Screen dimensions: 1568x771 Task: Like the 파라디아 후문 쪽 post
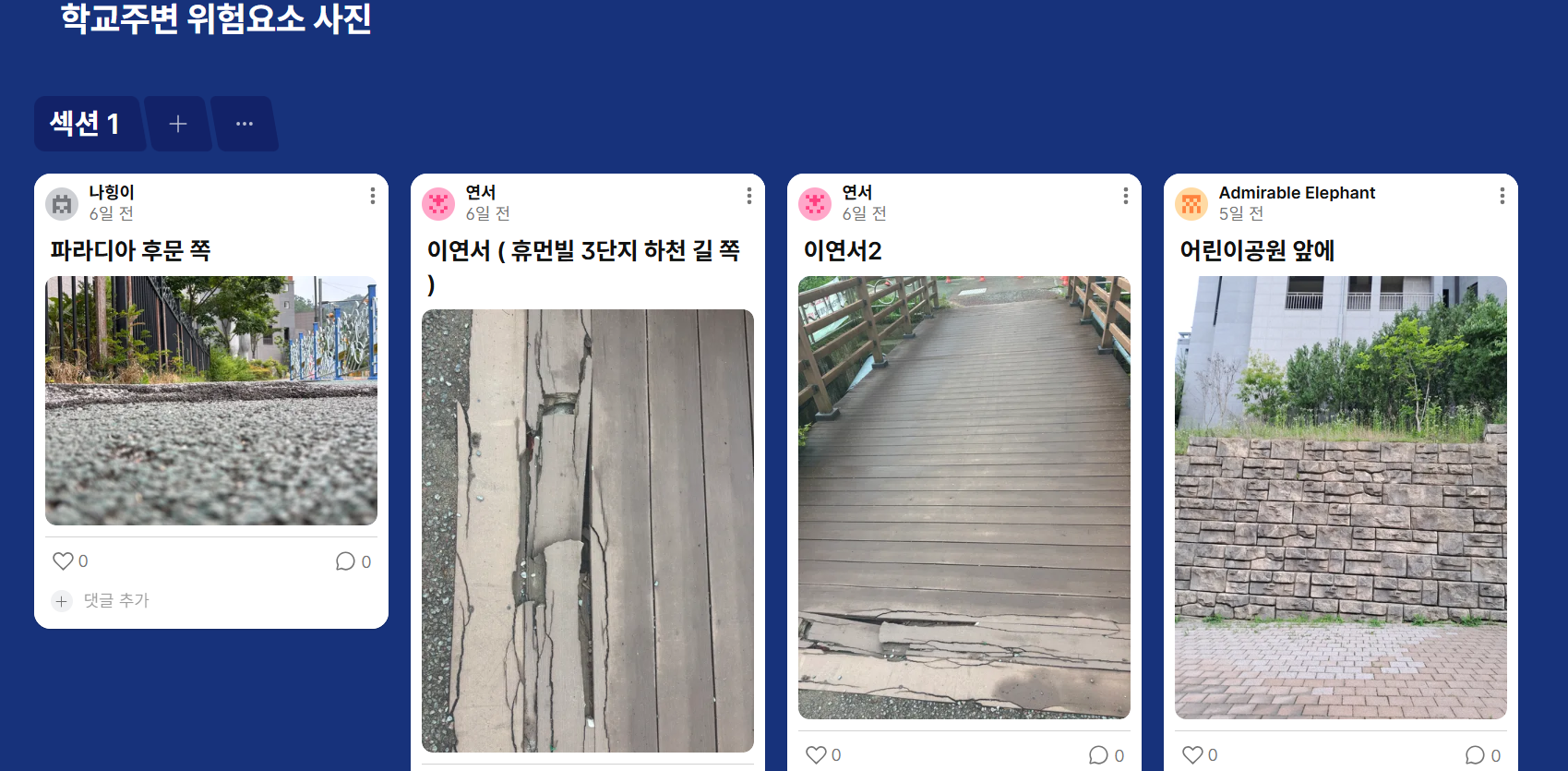[64, 561]
